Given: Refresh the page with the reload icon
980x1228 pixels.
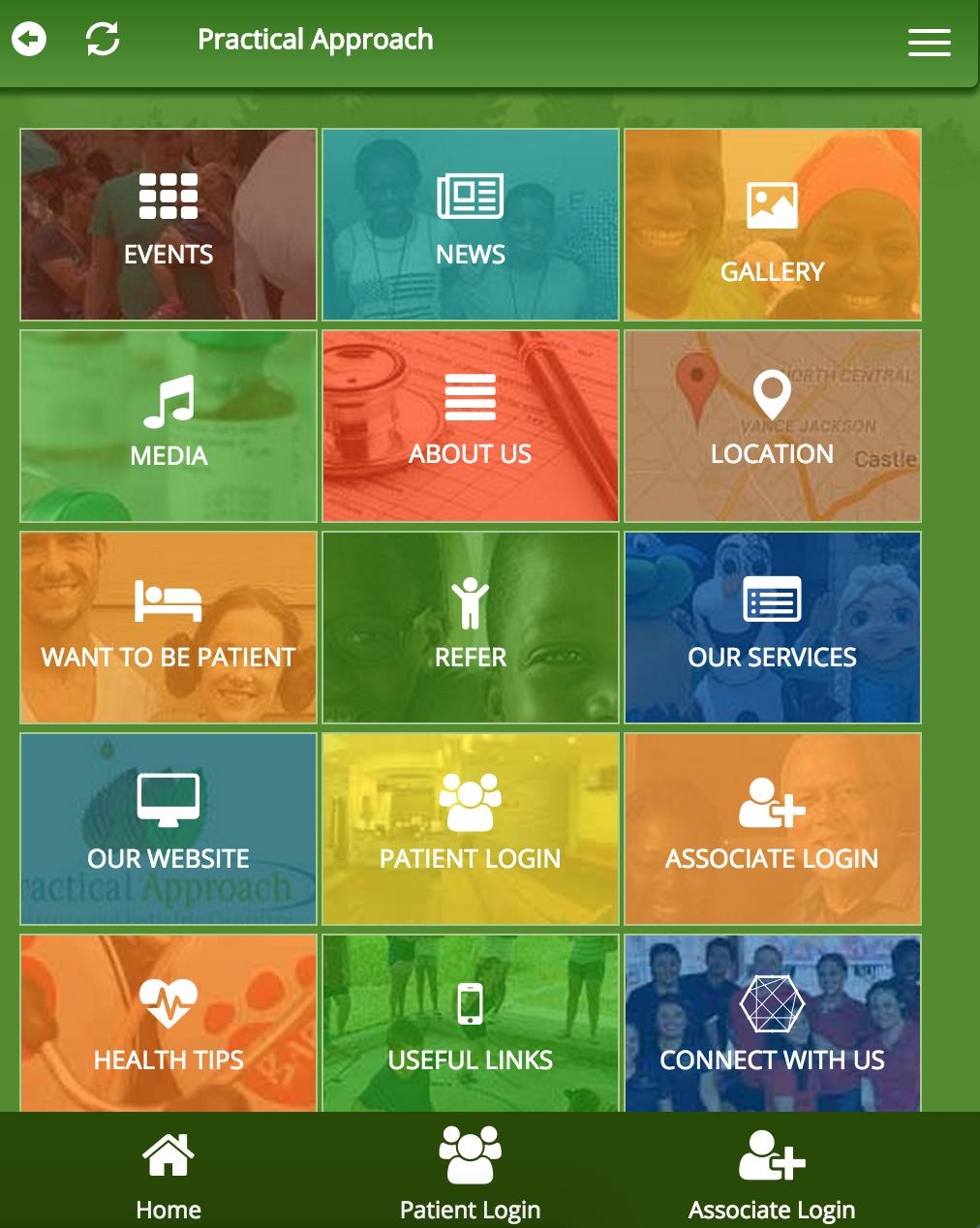Looking at the screenshot, I should click(103, 40).
